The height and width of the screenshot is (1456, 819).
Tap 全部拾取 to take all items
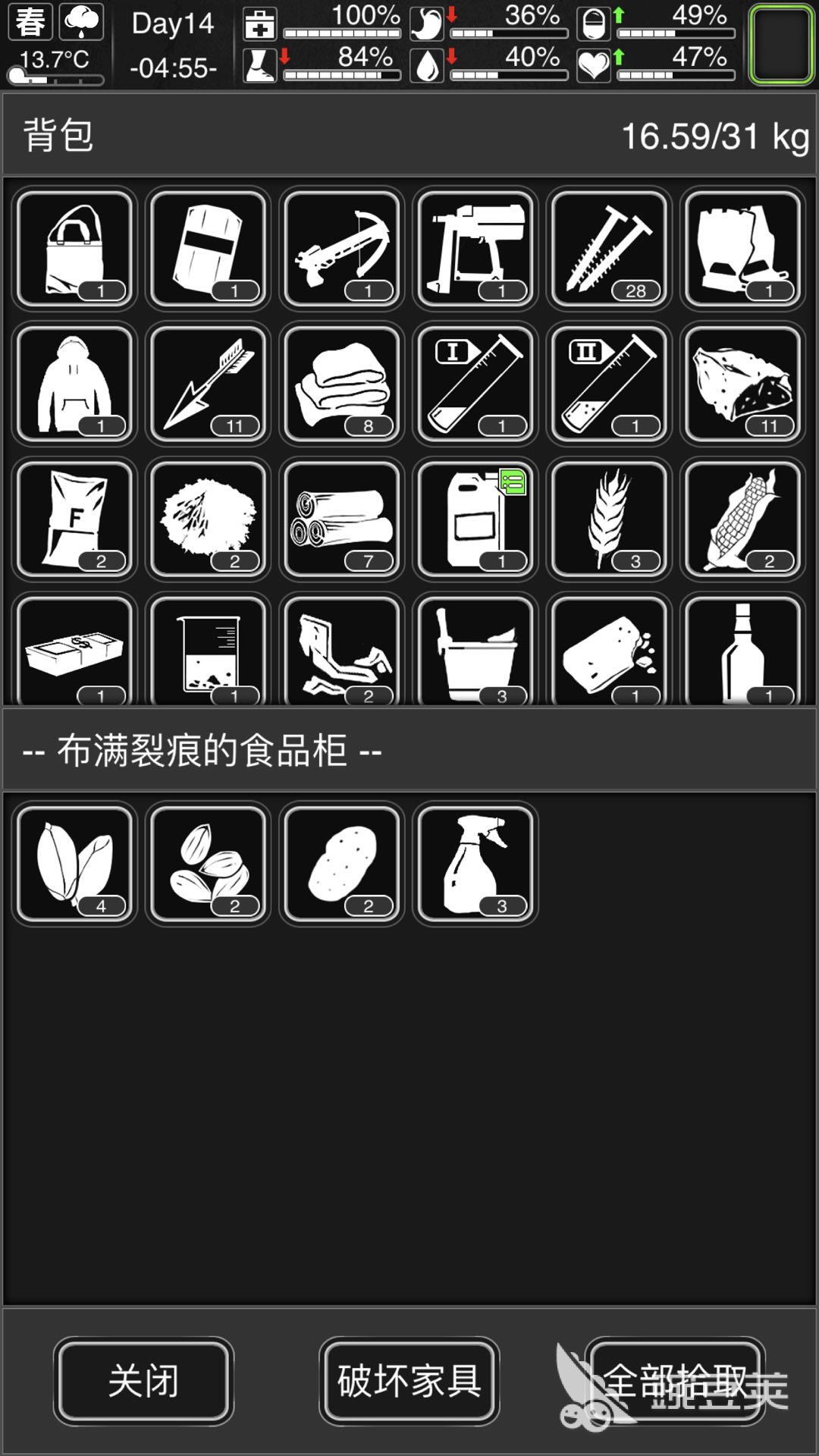point(675,1380)
